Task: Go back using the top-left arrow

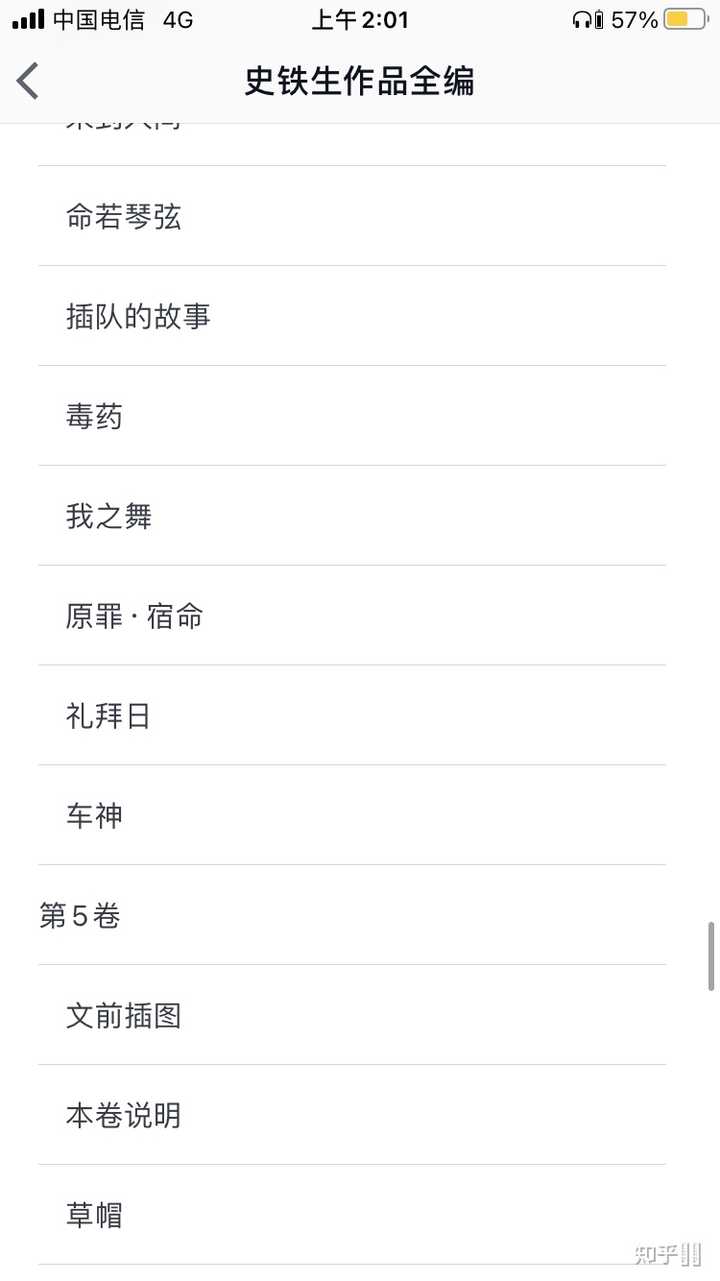Action: tap(28, 81)
